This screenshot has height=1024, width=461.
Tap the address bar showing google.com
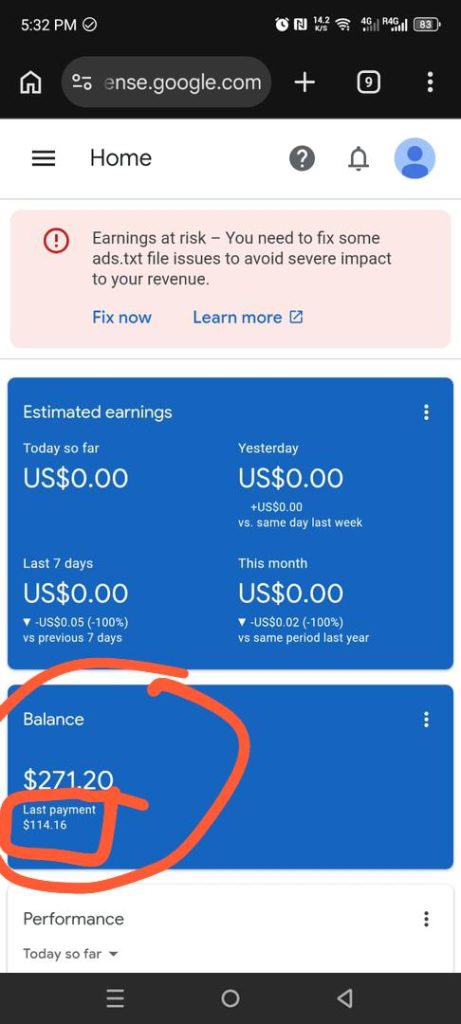point(166,82)
